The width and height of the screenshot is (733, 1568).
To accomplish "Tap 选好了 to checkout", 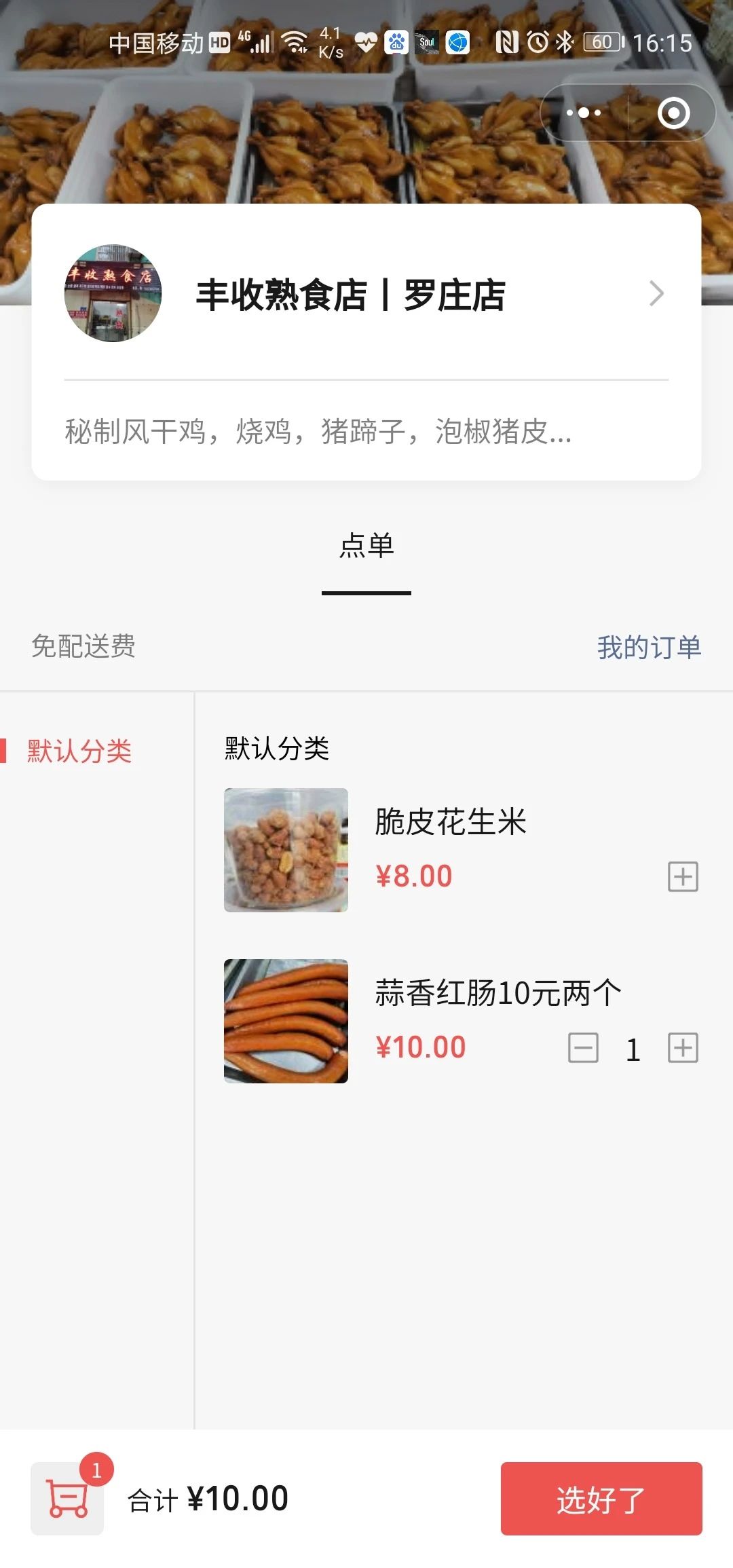I will pyautogui.click(x=601, y=1499).
